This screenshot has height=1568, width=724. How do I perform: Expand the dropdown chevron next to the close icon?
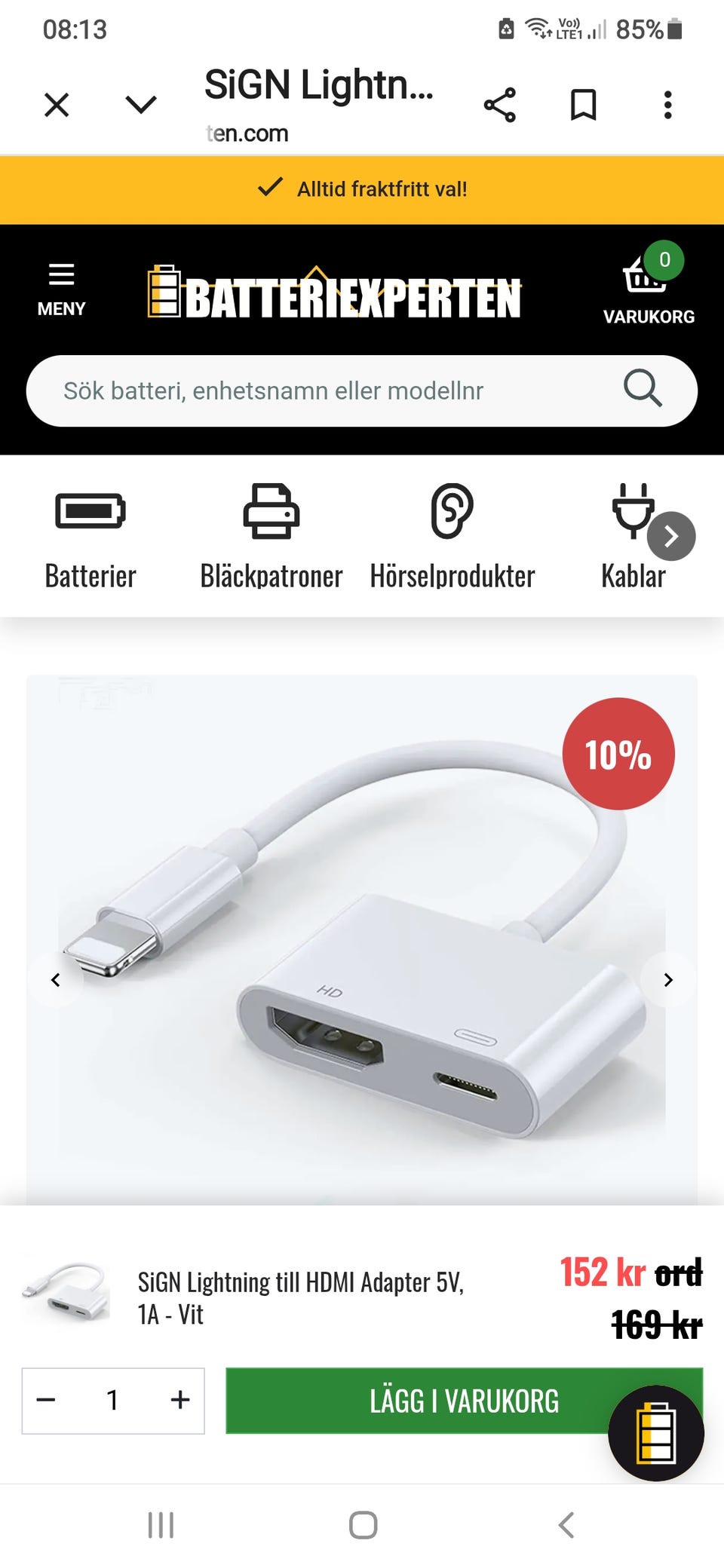(x=141, y=105)
